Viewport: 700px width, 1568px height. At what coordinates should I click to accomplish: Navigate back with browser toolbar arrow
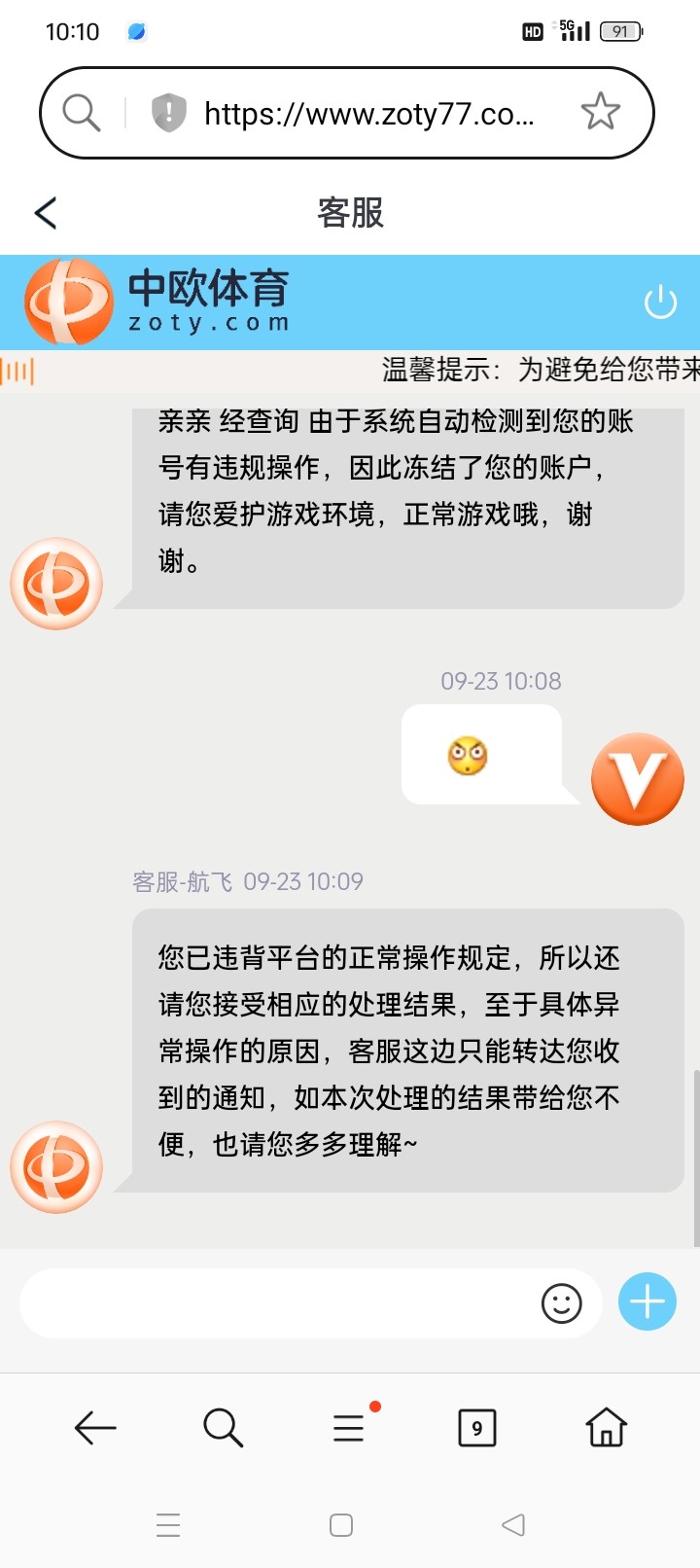[x=95, y=1427]
